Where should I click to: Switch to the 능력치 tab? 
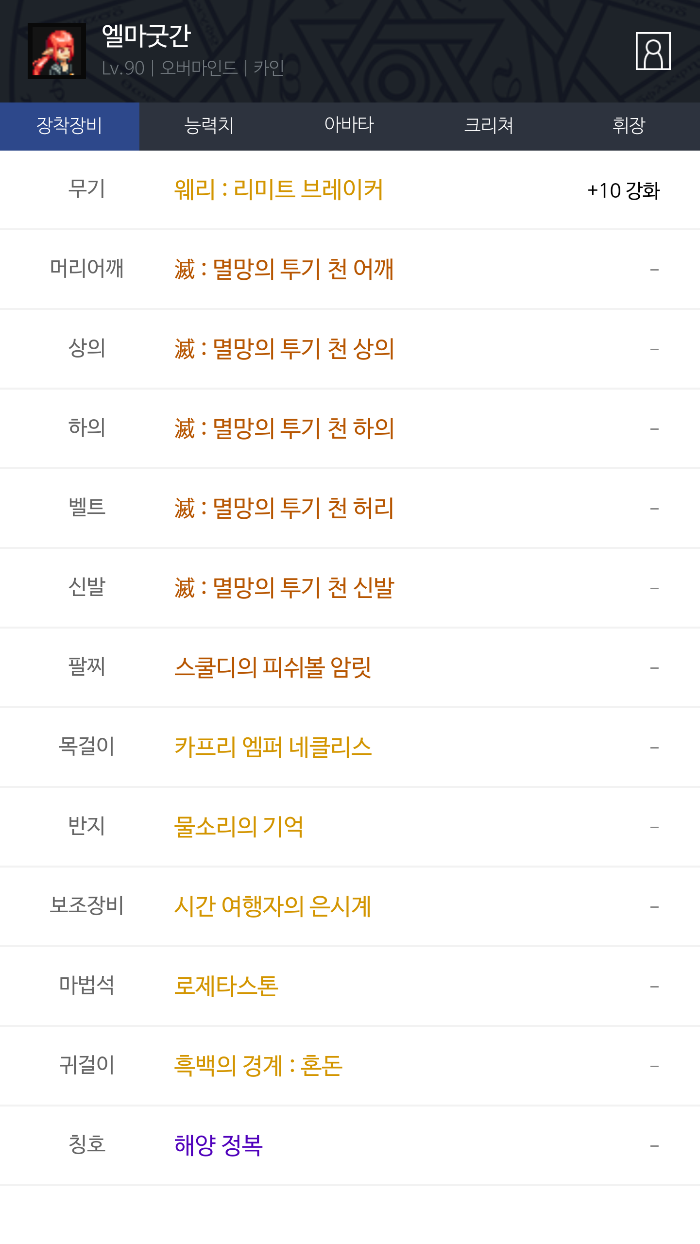[x=209, y=126]
